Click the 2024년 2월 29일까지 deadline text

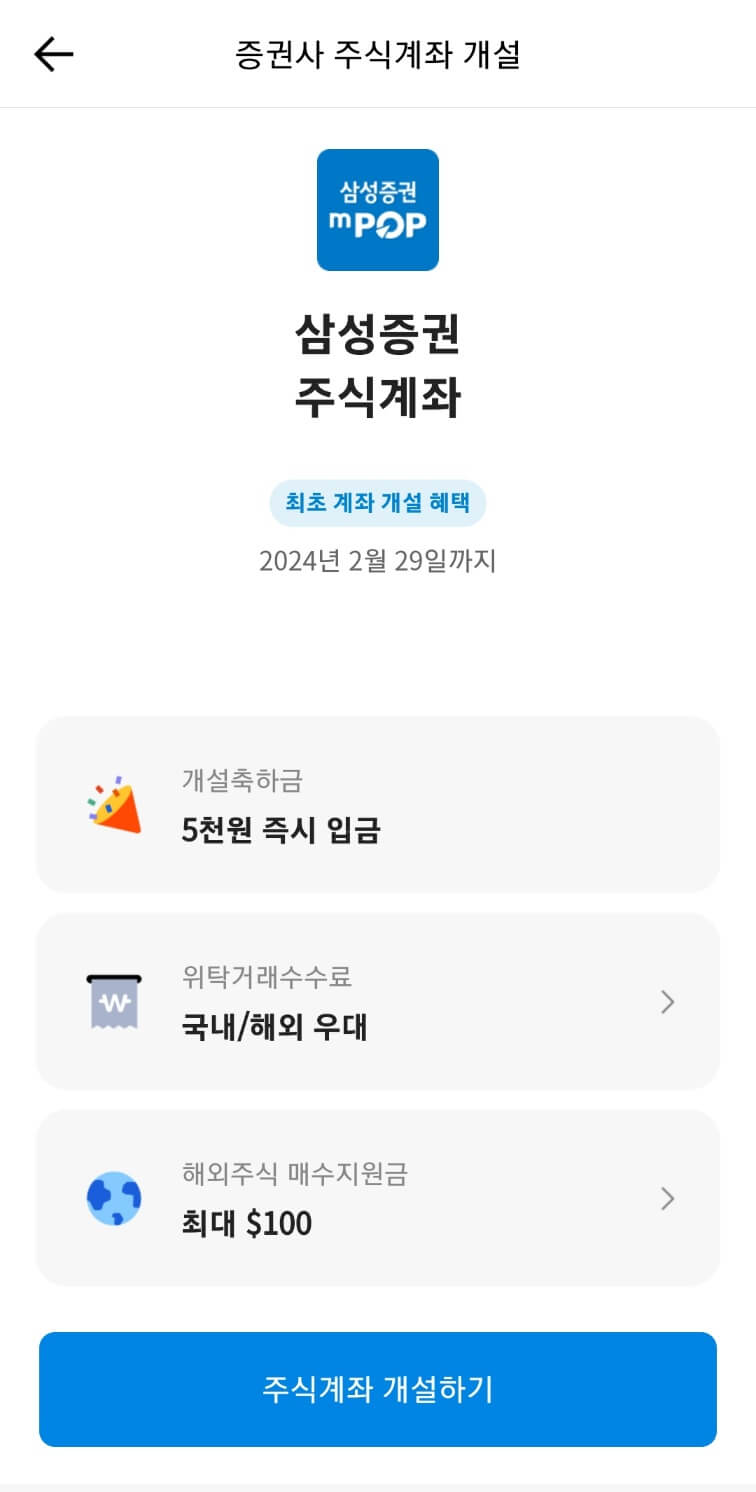(378, 561)
